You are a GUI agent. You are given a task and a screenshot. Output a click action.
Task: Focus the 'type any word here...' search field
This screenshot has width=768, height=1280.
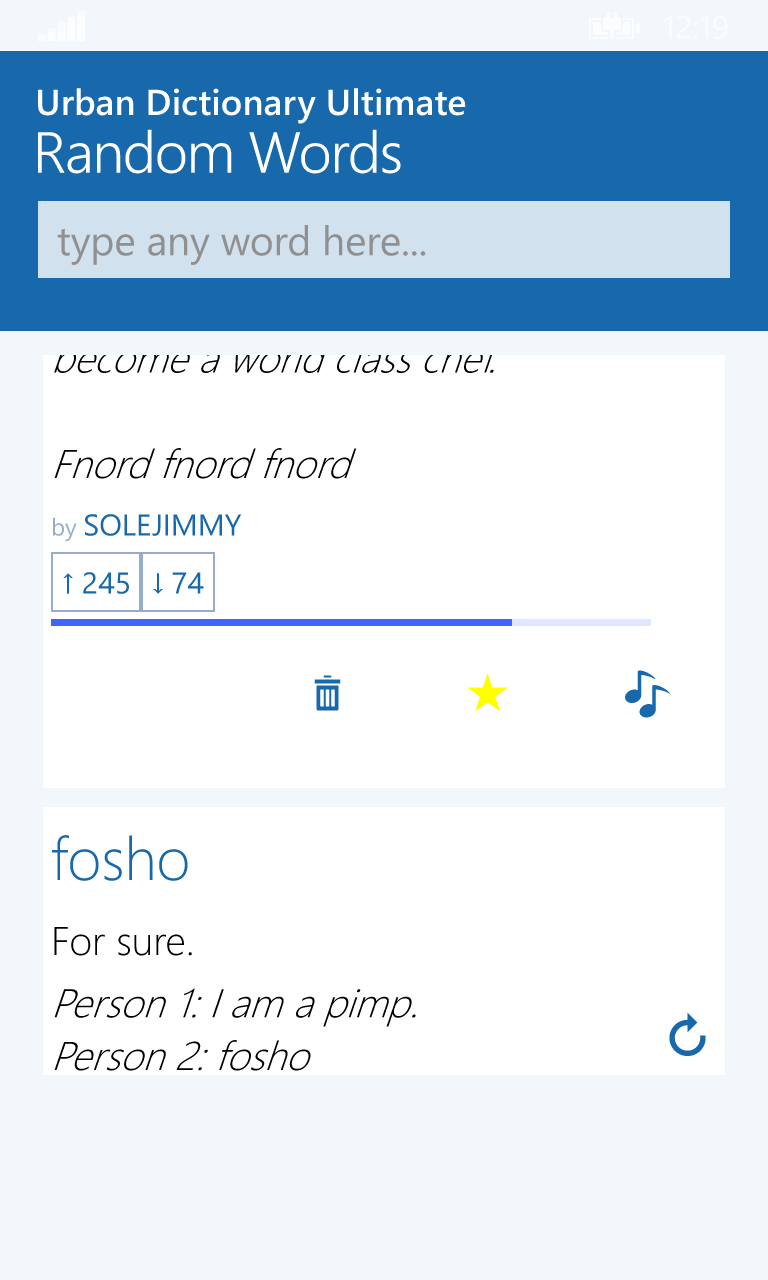point(383,240)
